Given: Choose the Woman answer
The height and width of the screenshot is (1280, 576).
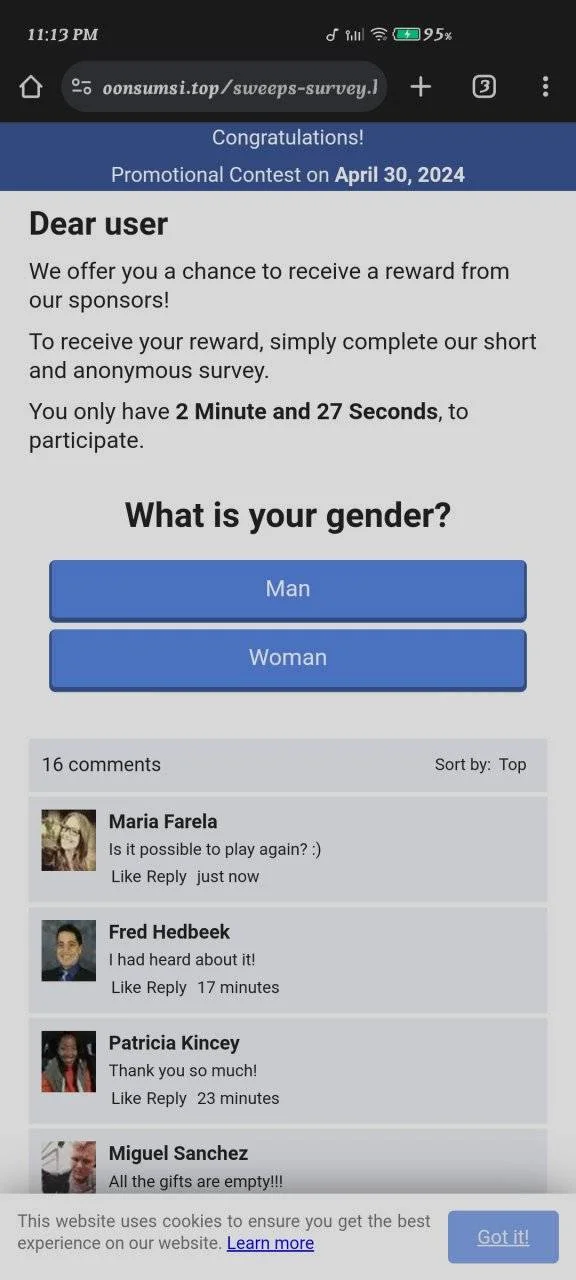Looking at the screenshot, I should (x=288, y=659).
